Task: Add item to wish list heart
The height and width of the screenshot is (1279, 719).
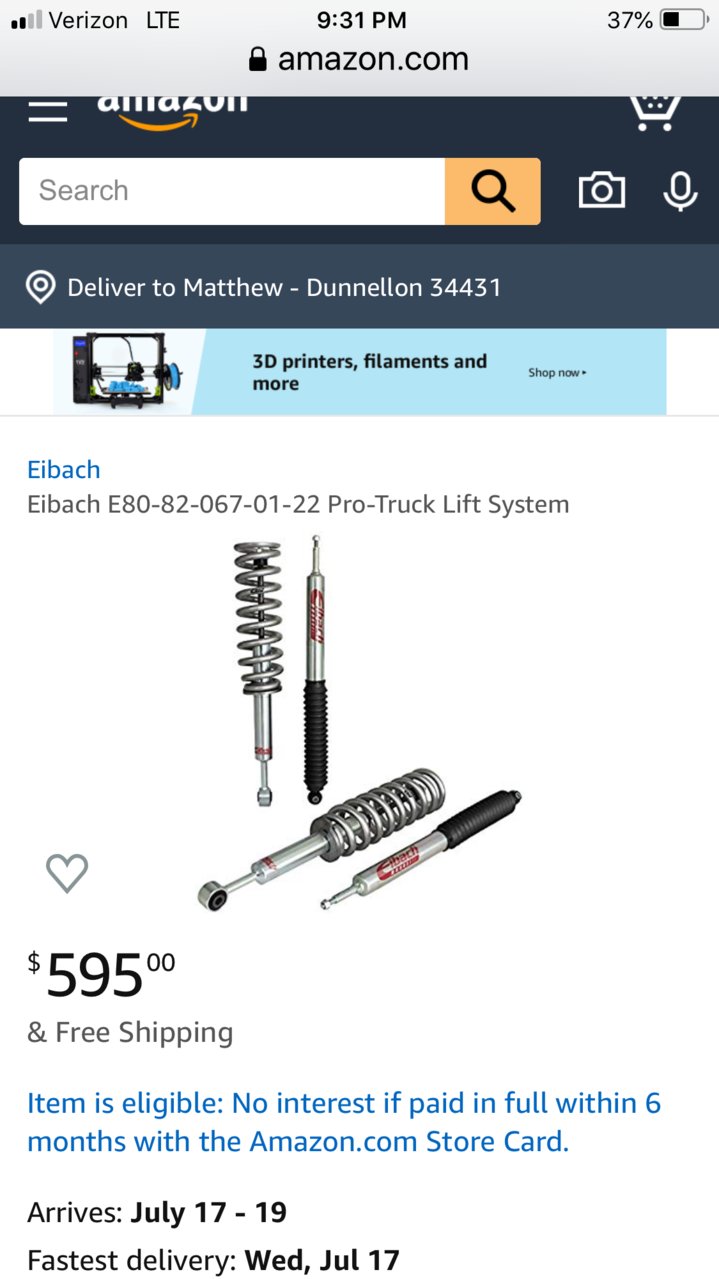Action: 67,873
